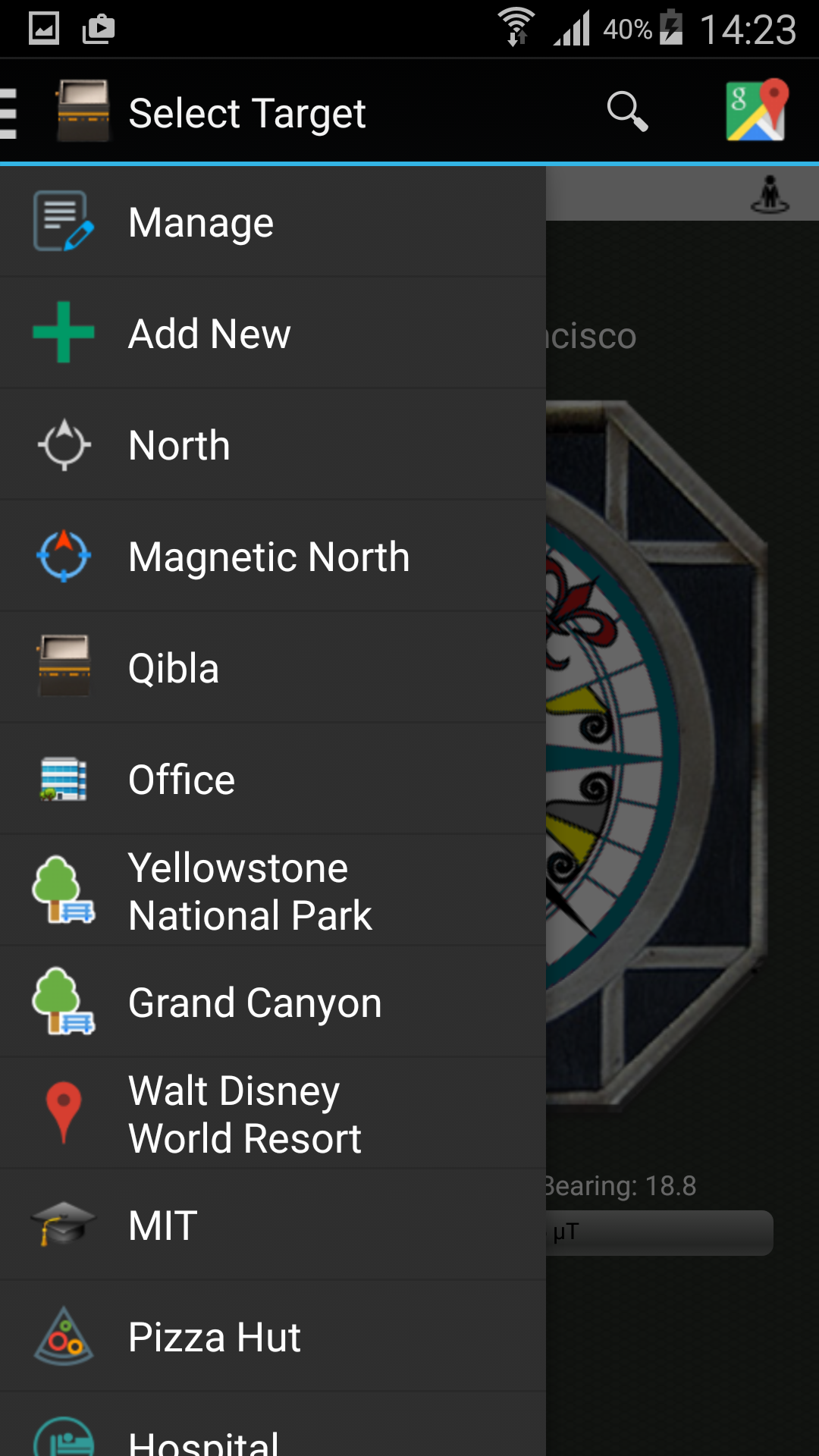Choose Hospital target

click(273, 1425)
